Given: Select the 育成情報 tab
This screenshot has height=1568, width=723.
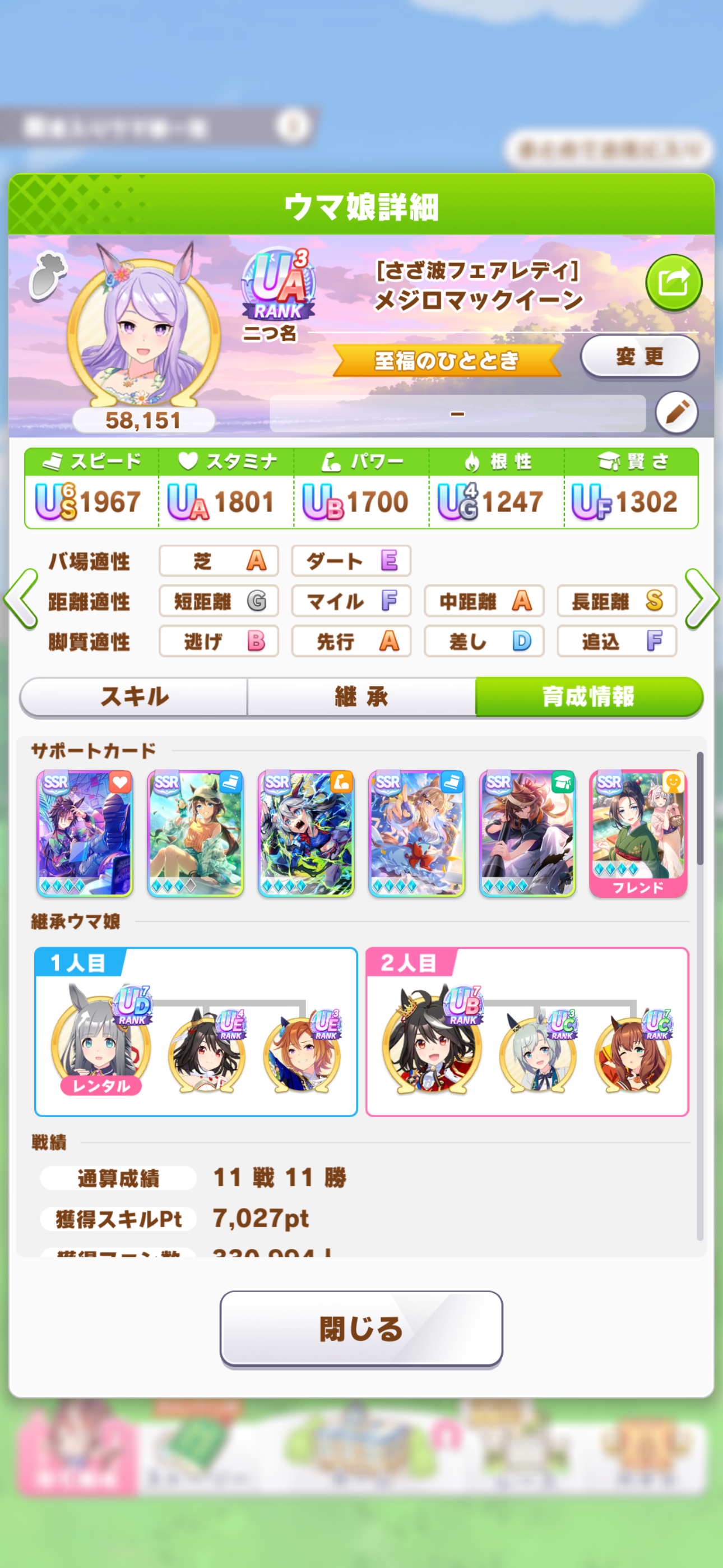Looking at the screenshot, I should coord(588,697).
